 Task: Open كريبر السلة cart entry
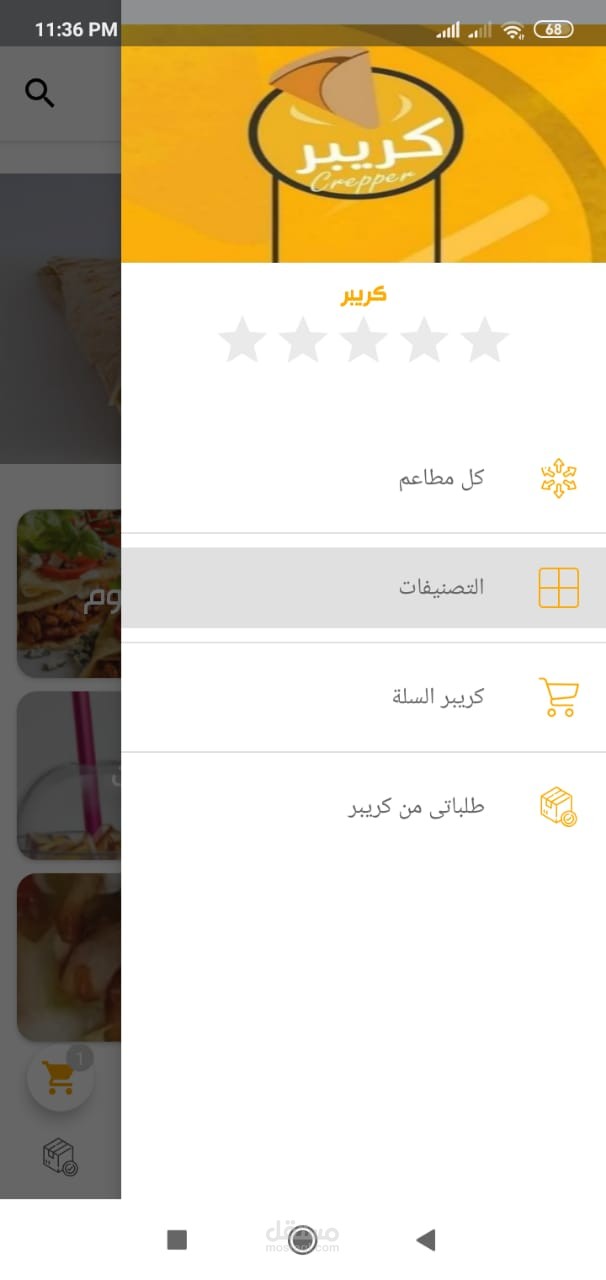(x=438, y=696)
